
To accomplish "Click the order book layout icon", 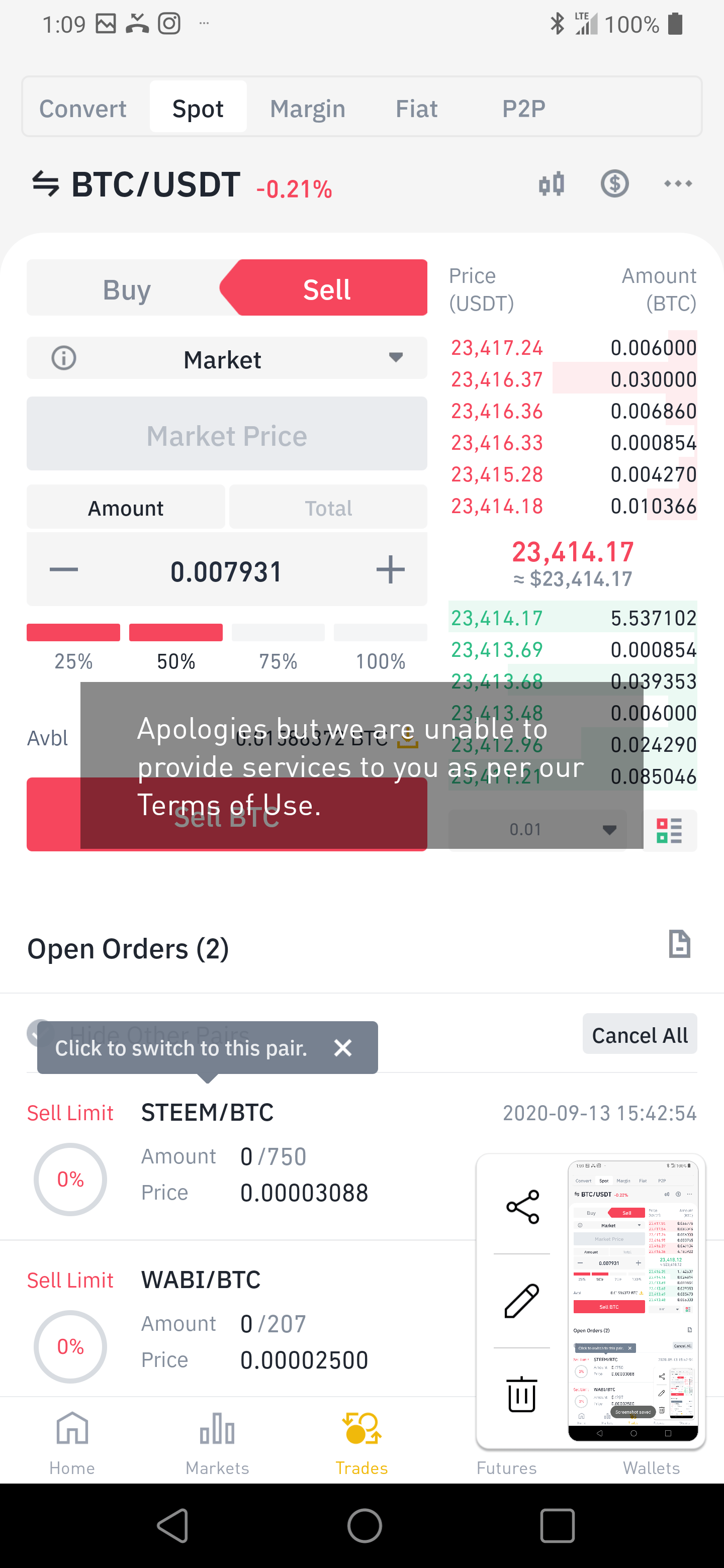I will tap(670, 831).
